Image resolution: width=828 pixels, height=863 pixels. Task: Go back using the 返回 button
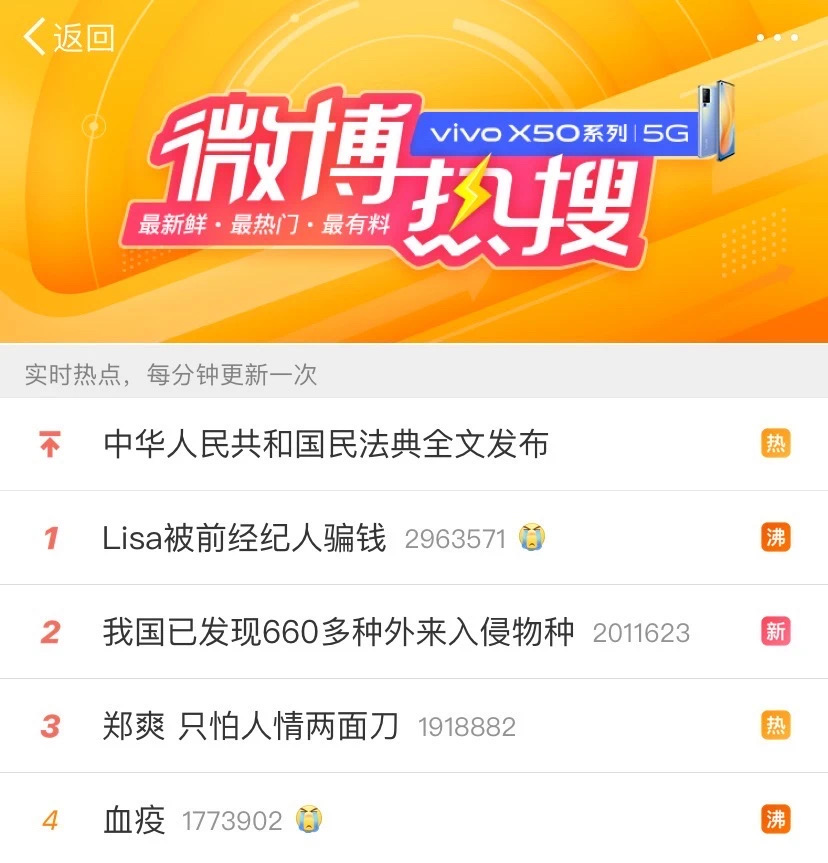click(x=68, y=37)
